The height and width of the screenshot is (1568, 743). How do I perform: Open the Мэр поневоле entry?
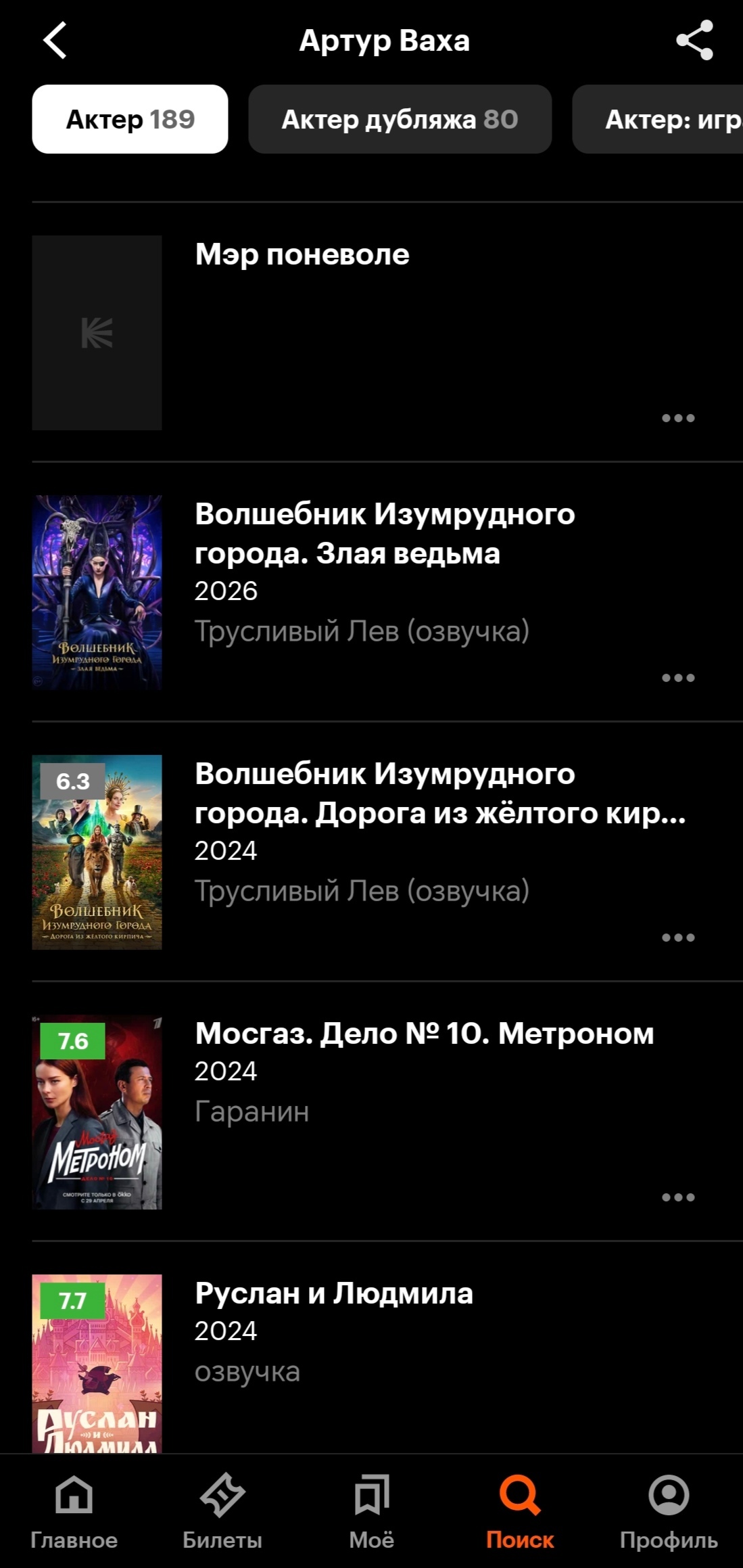302,255
